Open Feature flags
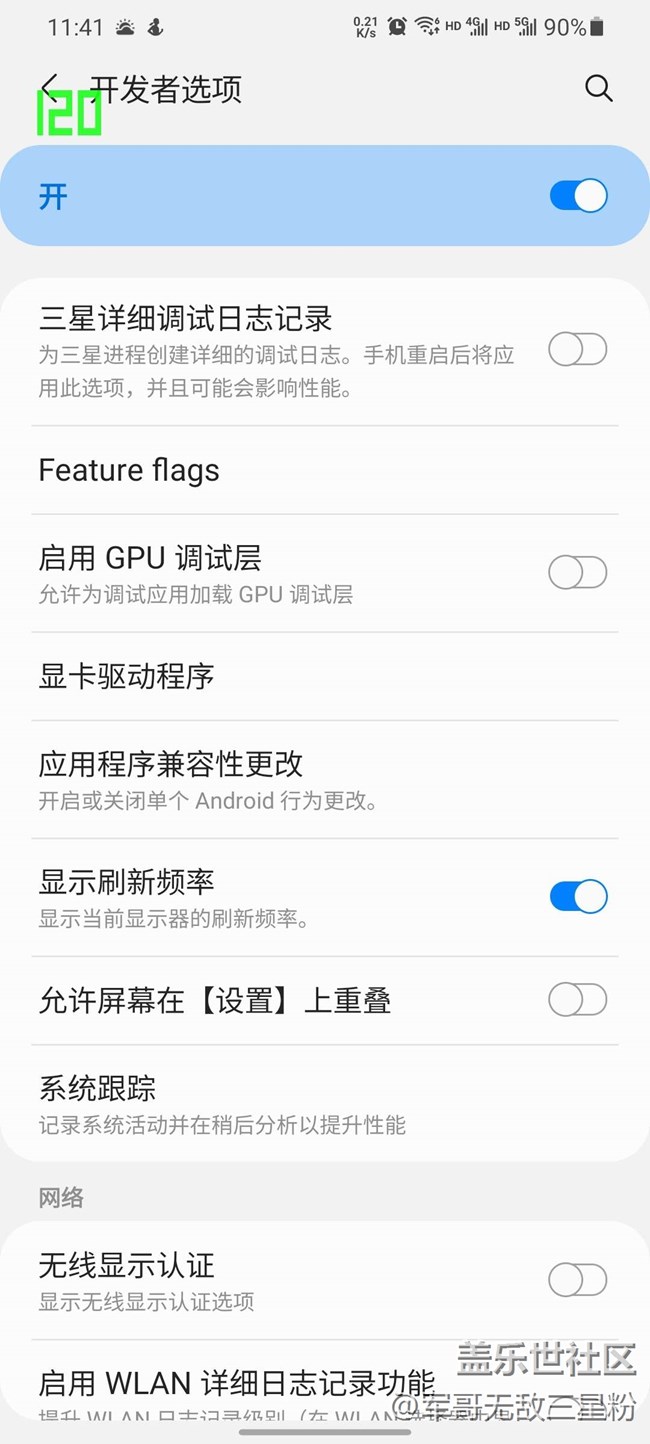This screenshot has width=650, height=1444. coord(128,470)
